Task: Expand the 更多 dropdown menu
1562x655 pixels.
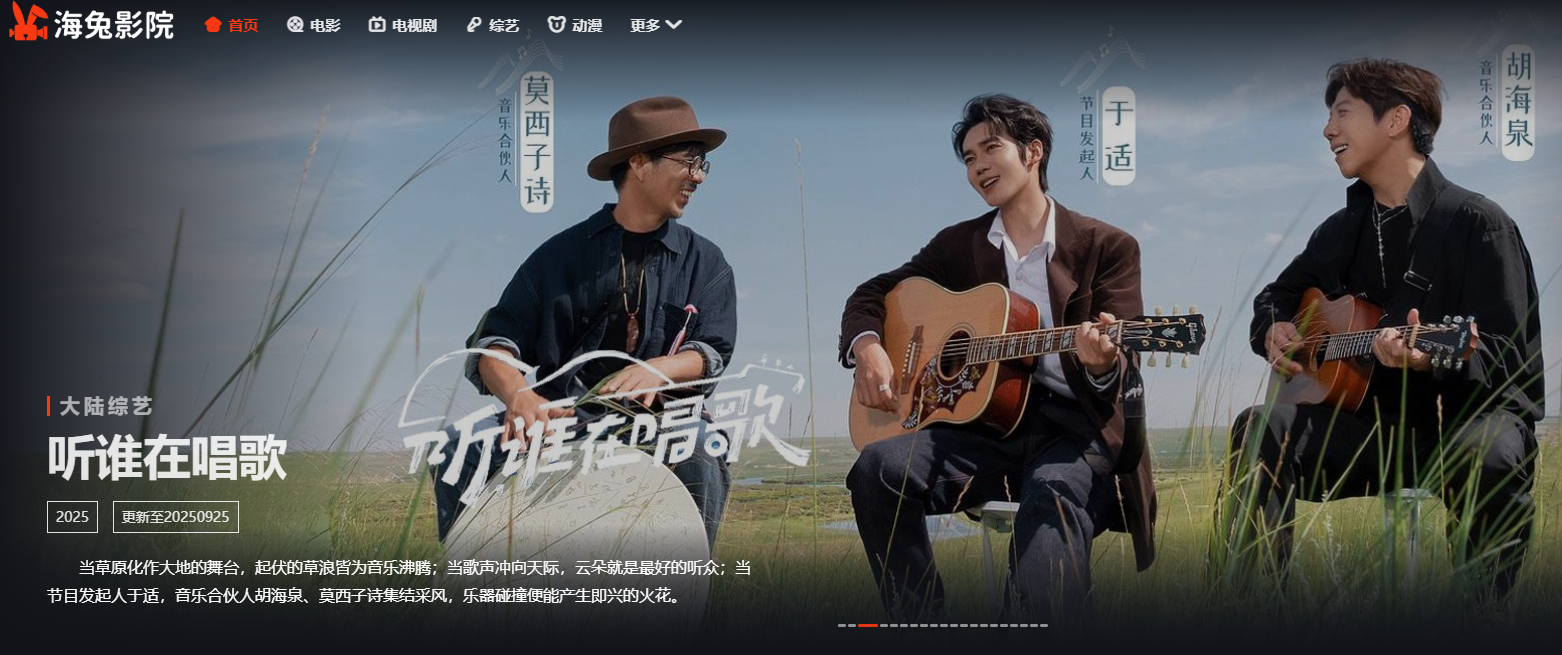Action: coord(656,25)
